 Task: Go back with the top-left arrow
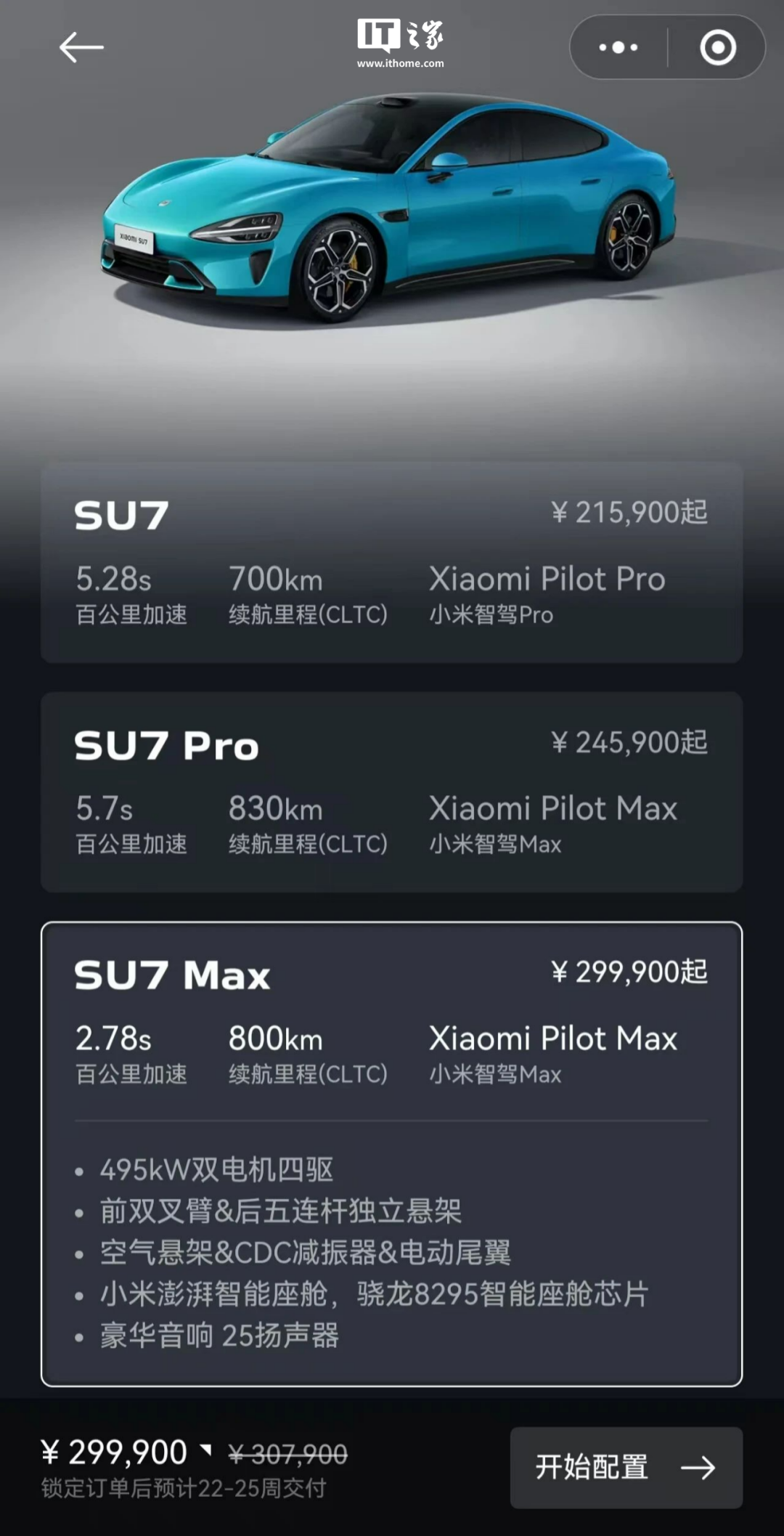click(x=81, y=48)
